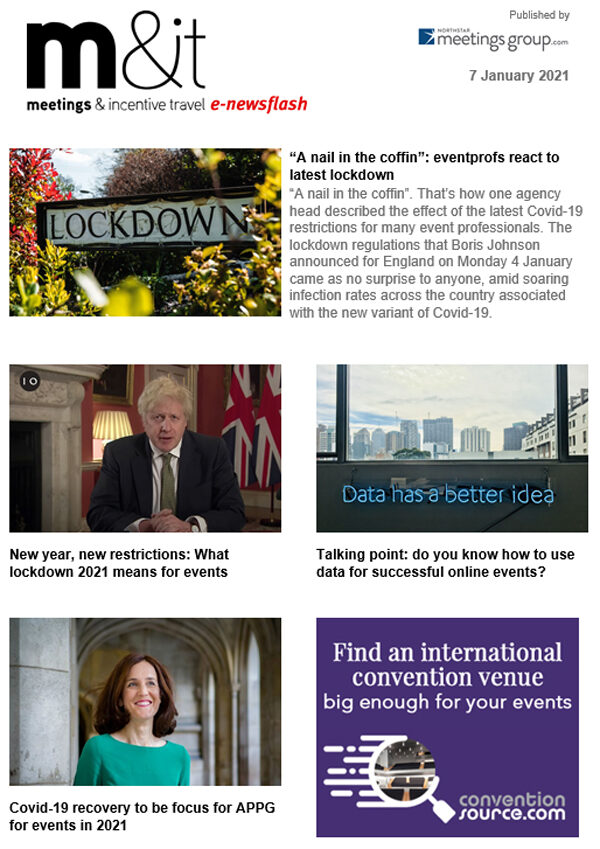This screenshot has height=849, width=600.
Task: Tap the Lockdown street sign article image
Action: click(145, 232)
